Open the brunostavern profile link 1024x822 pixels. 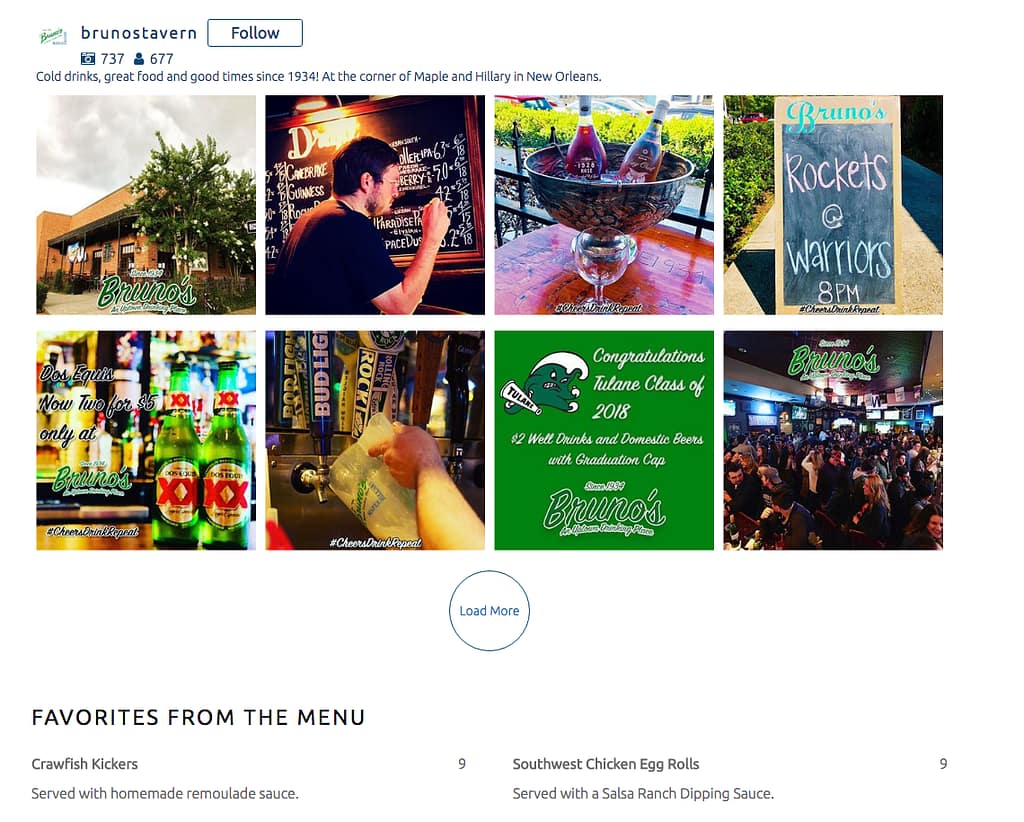[138, 33]
